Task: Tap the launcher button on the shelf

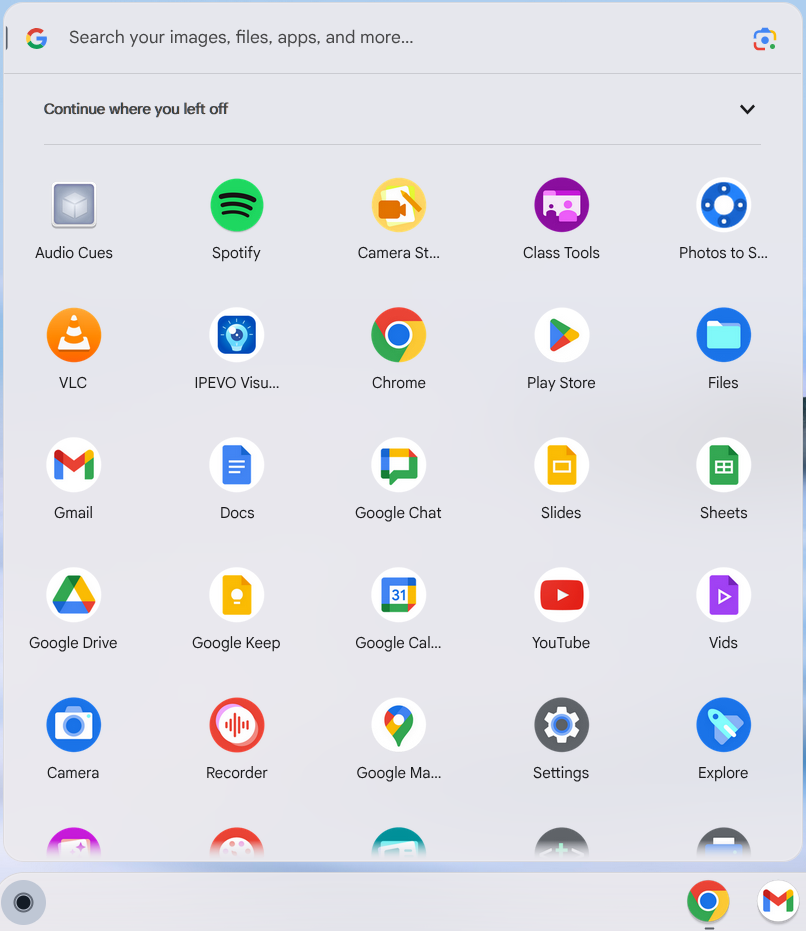Action: click(23, 903)
